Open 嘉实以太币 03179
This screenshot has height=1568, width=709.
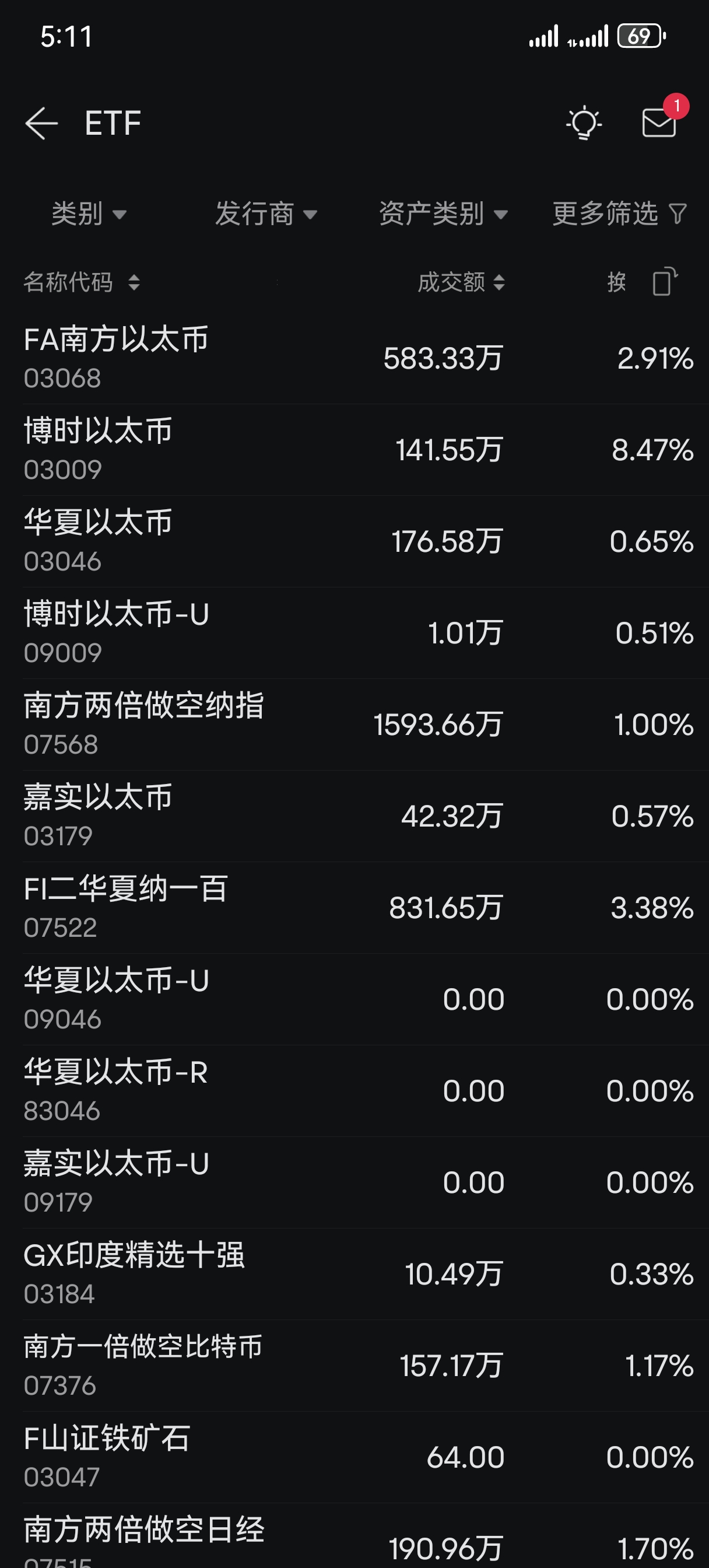[354, 815]
